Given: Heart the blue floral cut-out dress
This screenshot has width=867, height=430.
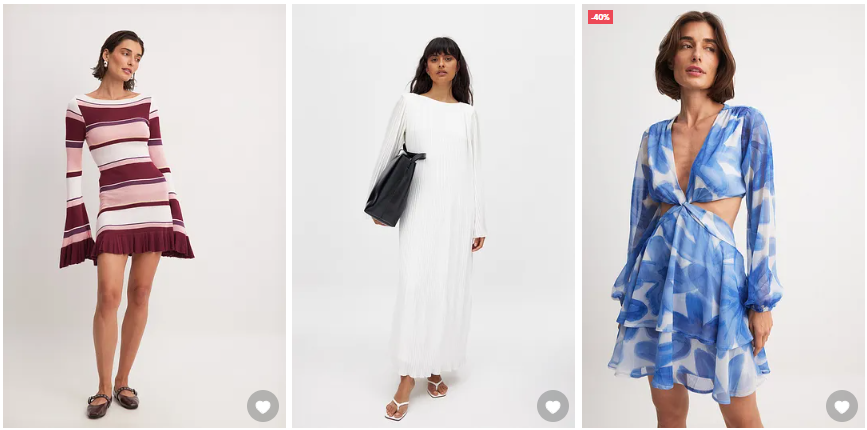Looking at the screenshot, I should click(x=842, y=406).
